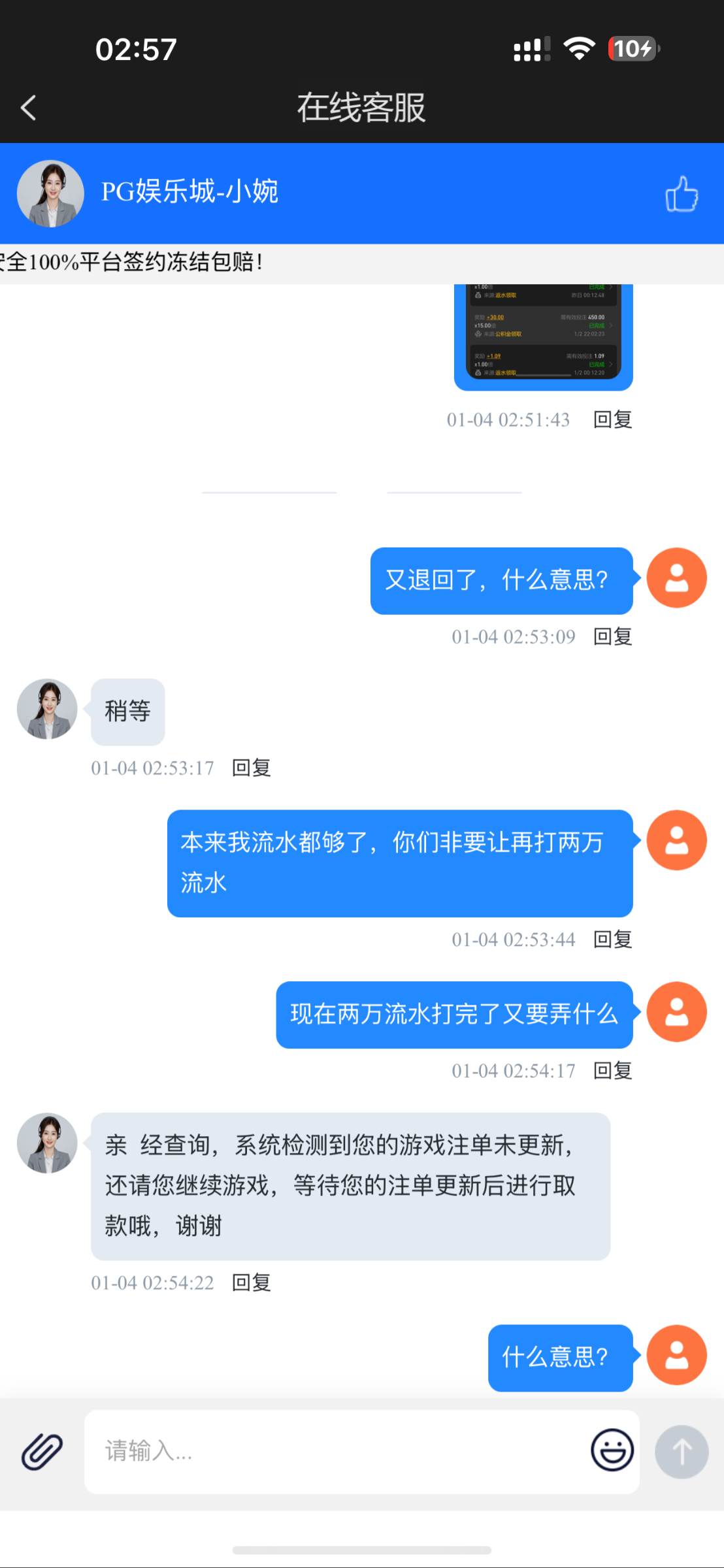Reply to the agent's 稍等 message
This screenshot has width=724, height=1568.
252,768
